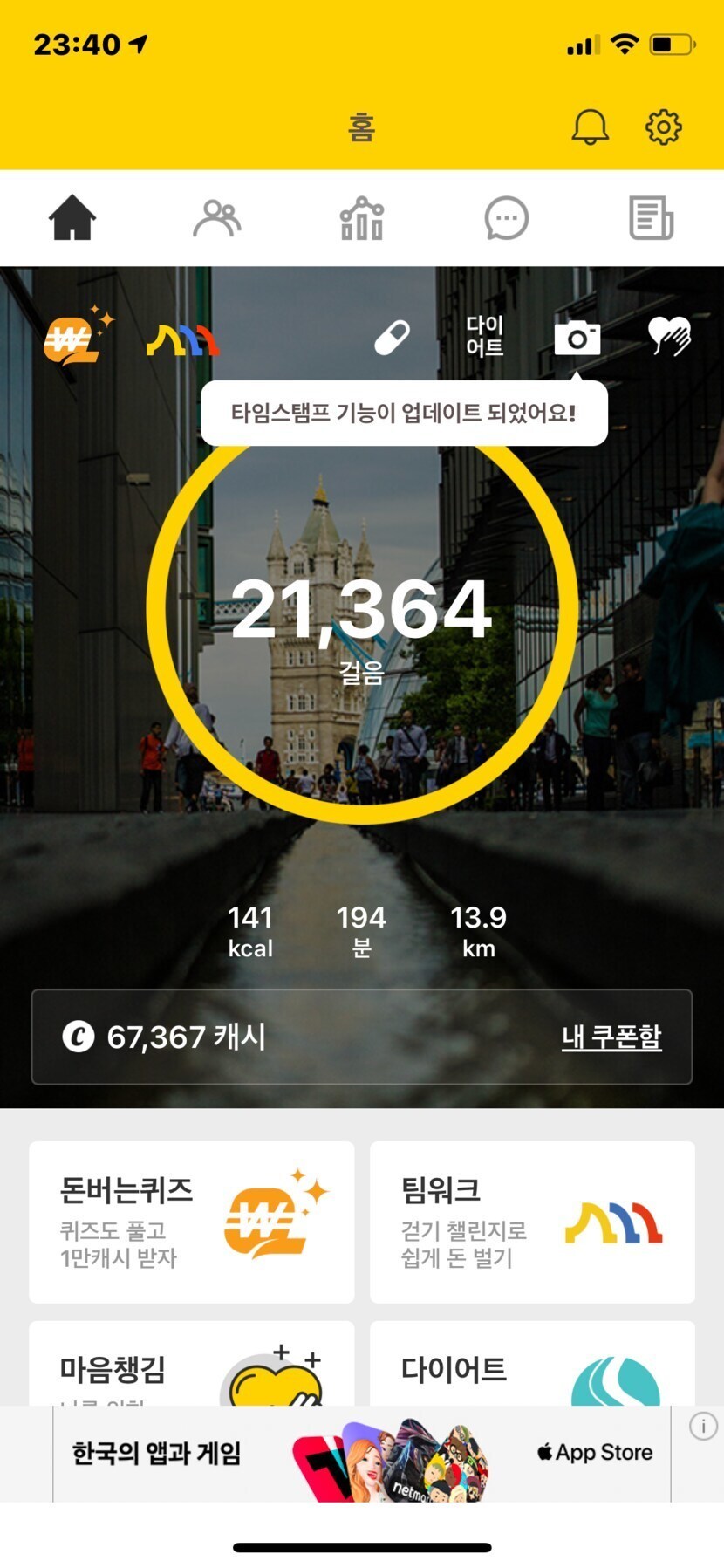
Task: Open the 마음챙김 card
Action: pyautogui.click(x=192, y=1366)
